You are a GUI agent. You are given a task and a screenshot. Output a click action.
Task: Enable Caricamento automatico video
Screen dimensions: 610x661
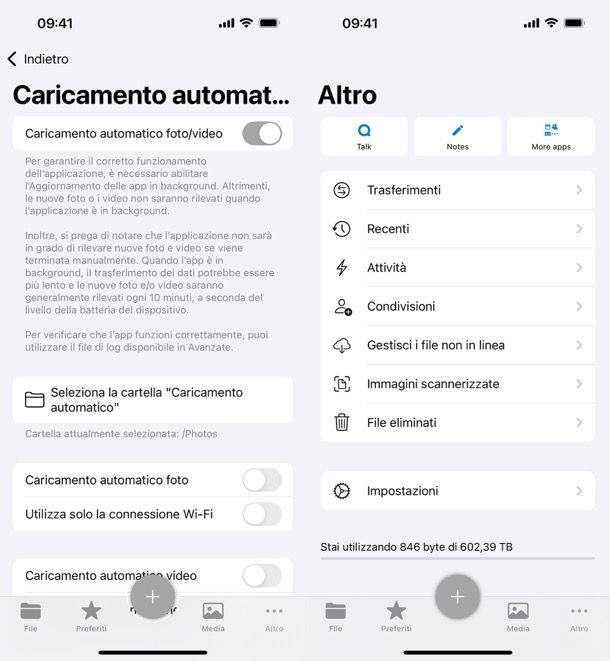pyautogui.click(x=261, y=575)
